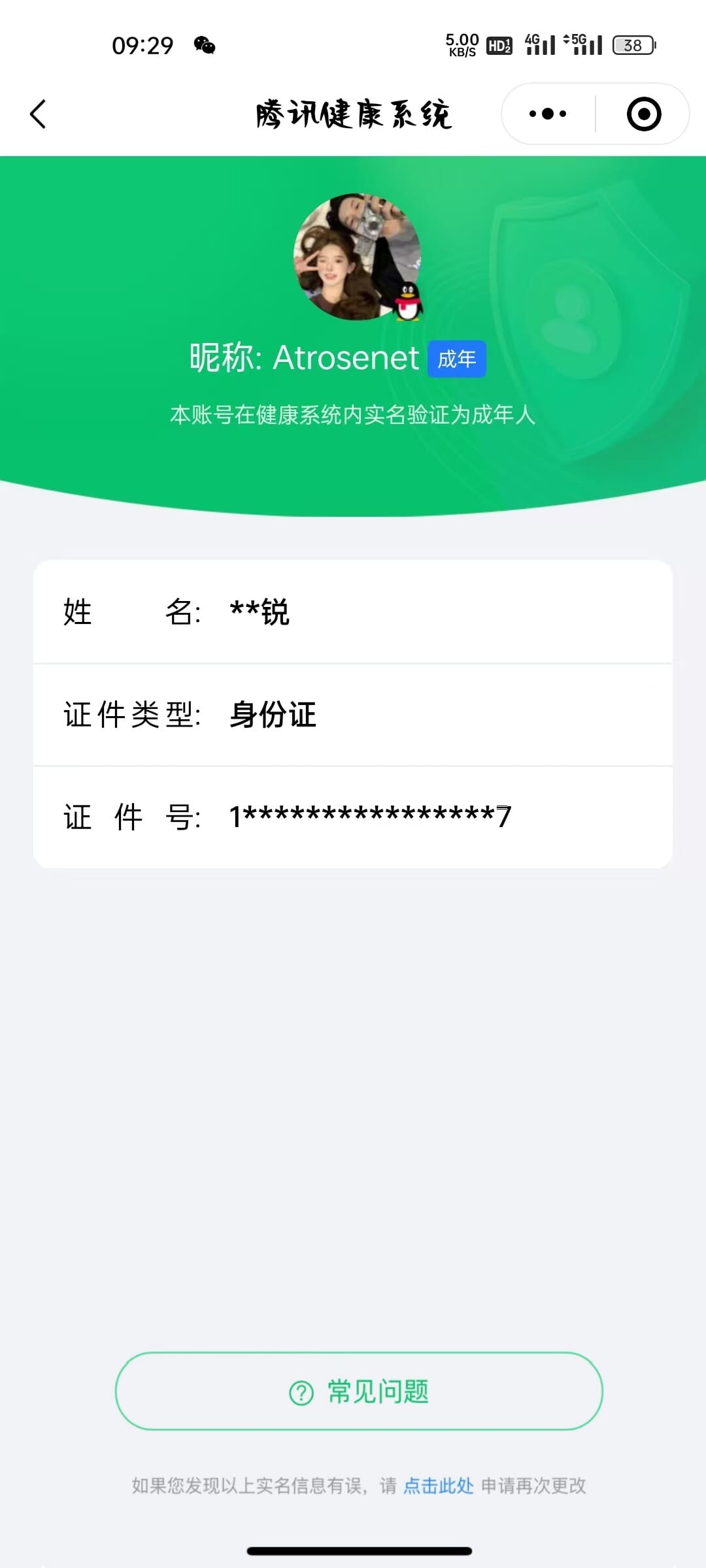706x1568 pixels.
Task: Go back from the health system page
Action: (x=39, y=114)
